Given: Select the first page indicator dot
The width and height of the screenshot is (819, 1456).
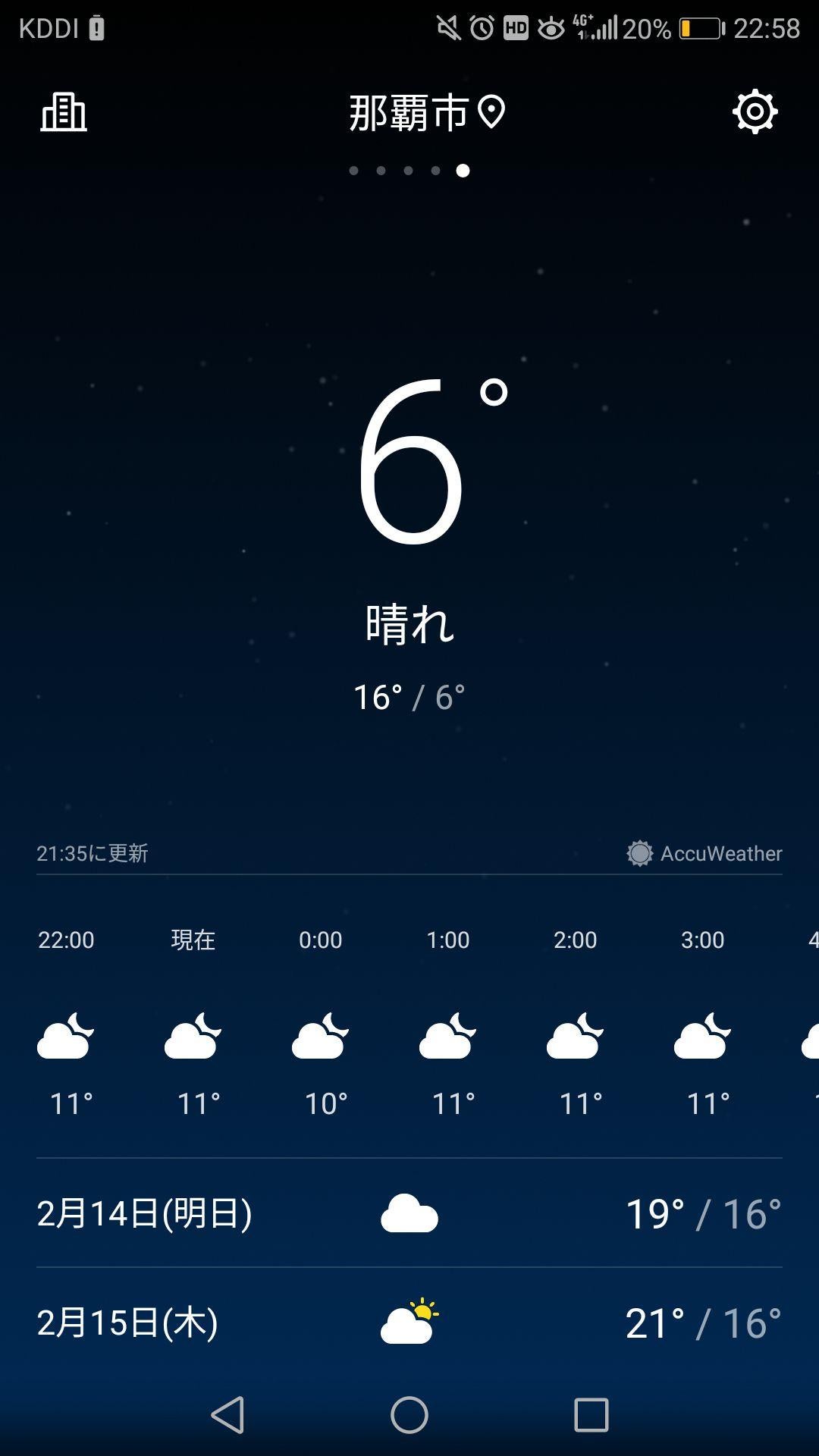Looking at the screenshot, I should coord(354,171).
